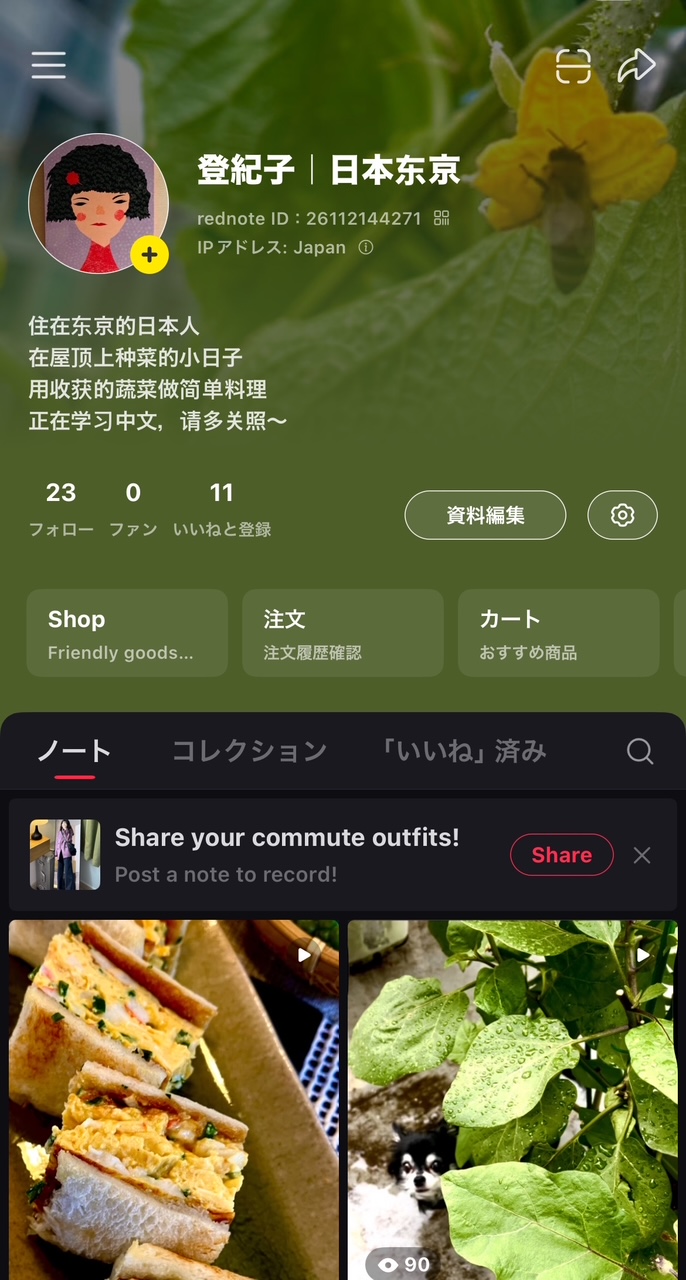Tap the 資料編集 edit profile button

coord(485,515)
